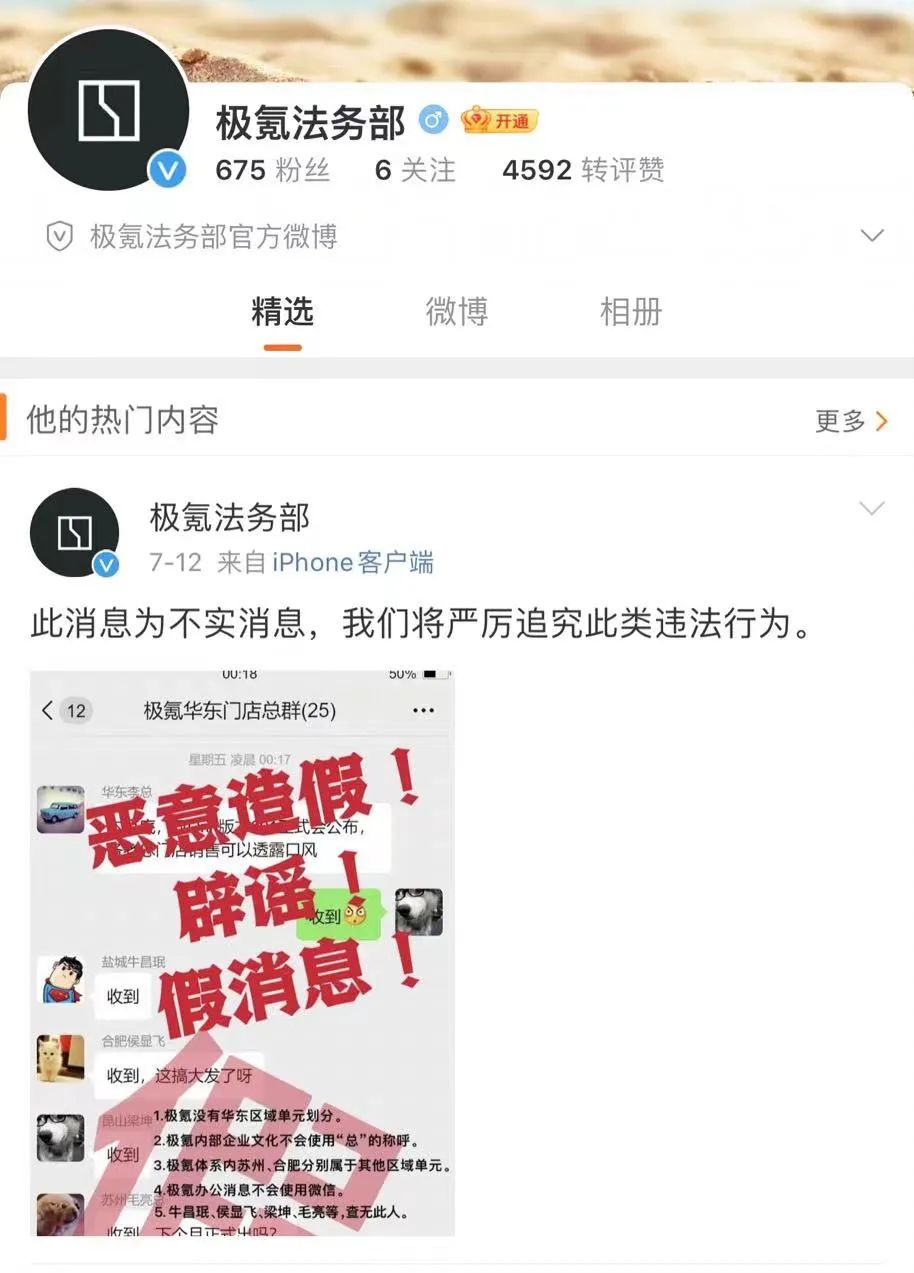Open the post text about 不实消息
Screen dimensions: 914x1273
[420, 625]
